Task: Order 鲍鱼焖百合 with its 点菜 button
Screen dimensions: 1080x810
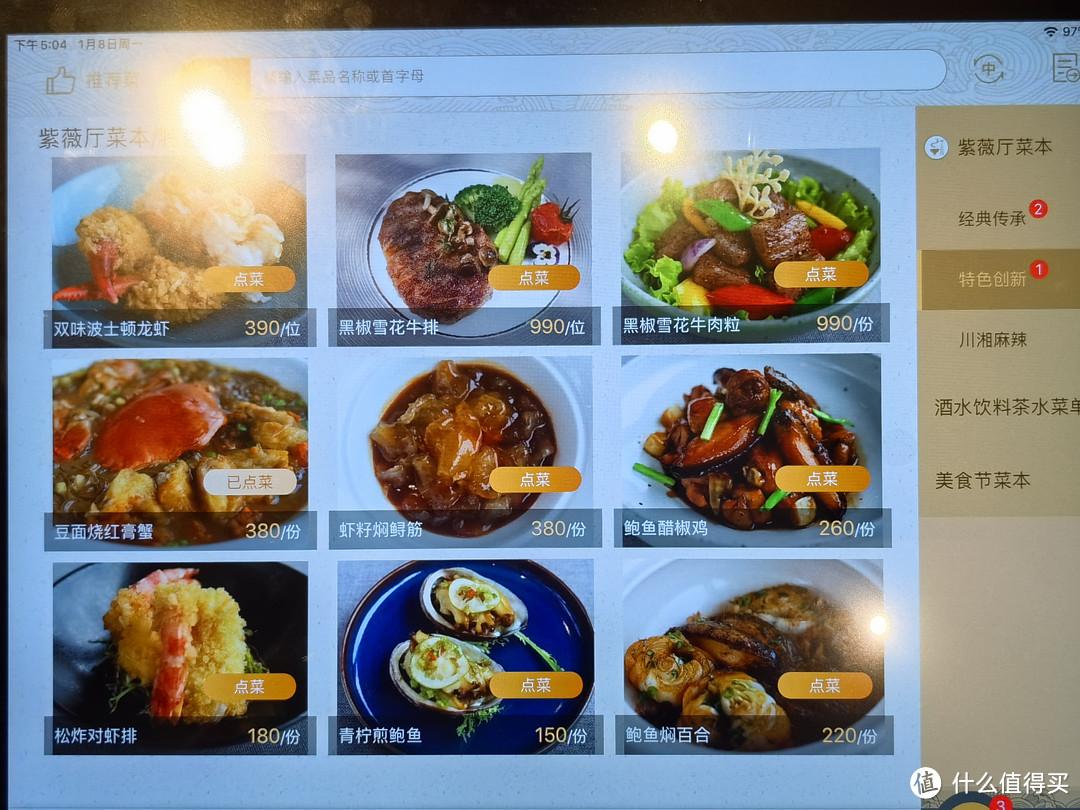Action: coord(824,685)
